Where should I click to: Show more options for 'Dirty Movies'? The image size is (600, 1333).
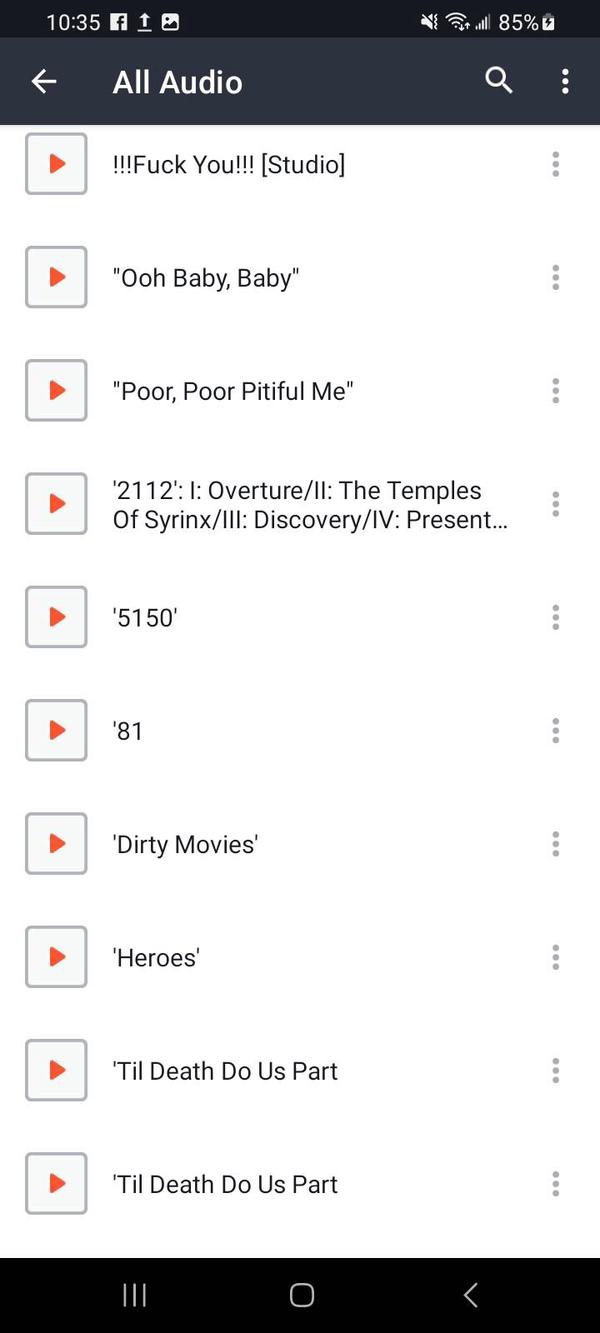pyautogui.click(x=555, y=844)
